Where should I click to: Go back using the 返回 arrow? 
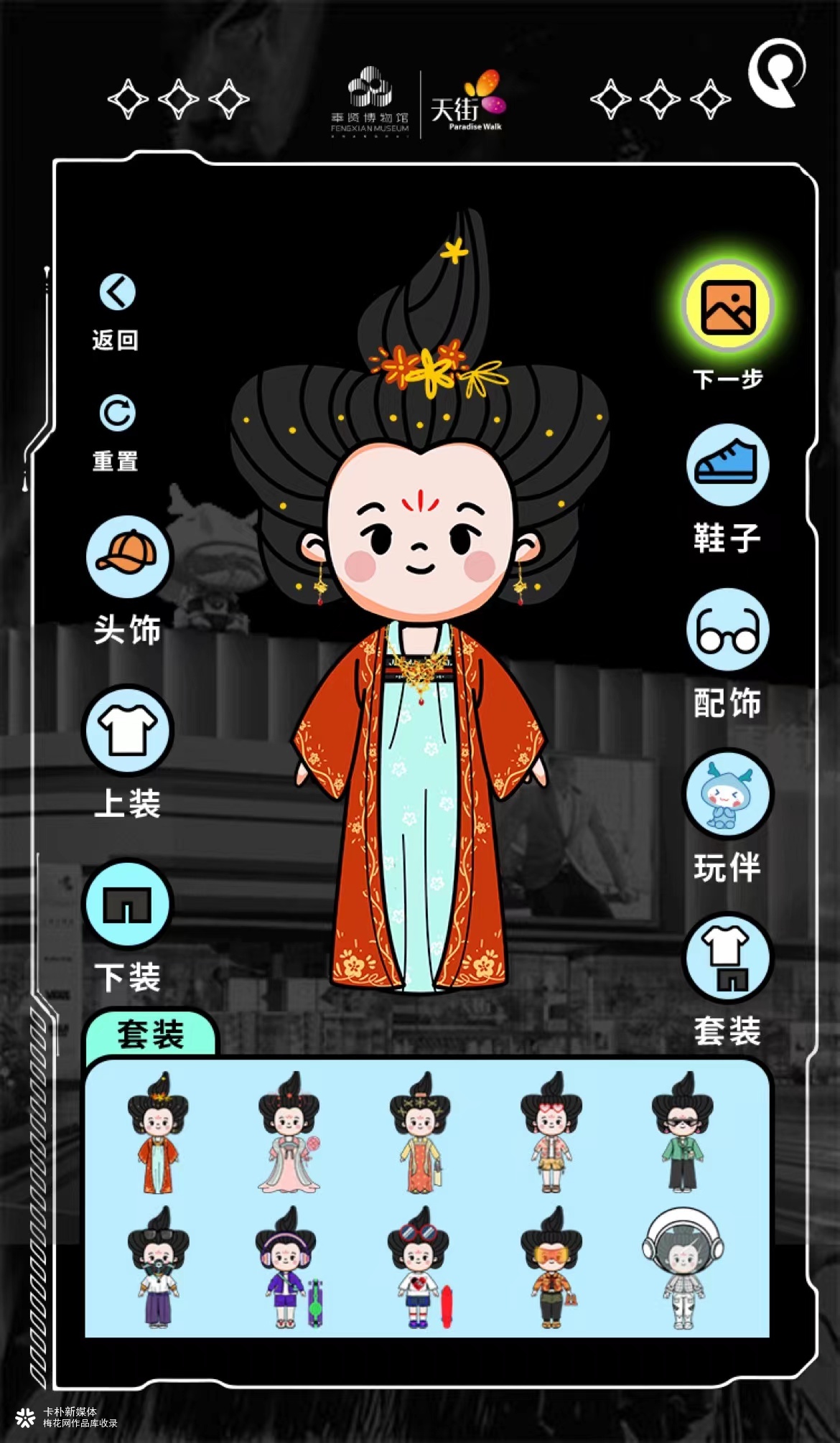[x=117, y=292]
